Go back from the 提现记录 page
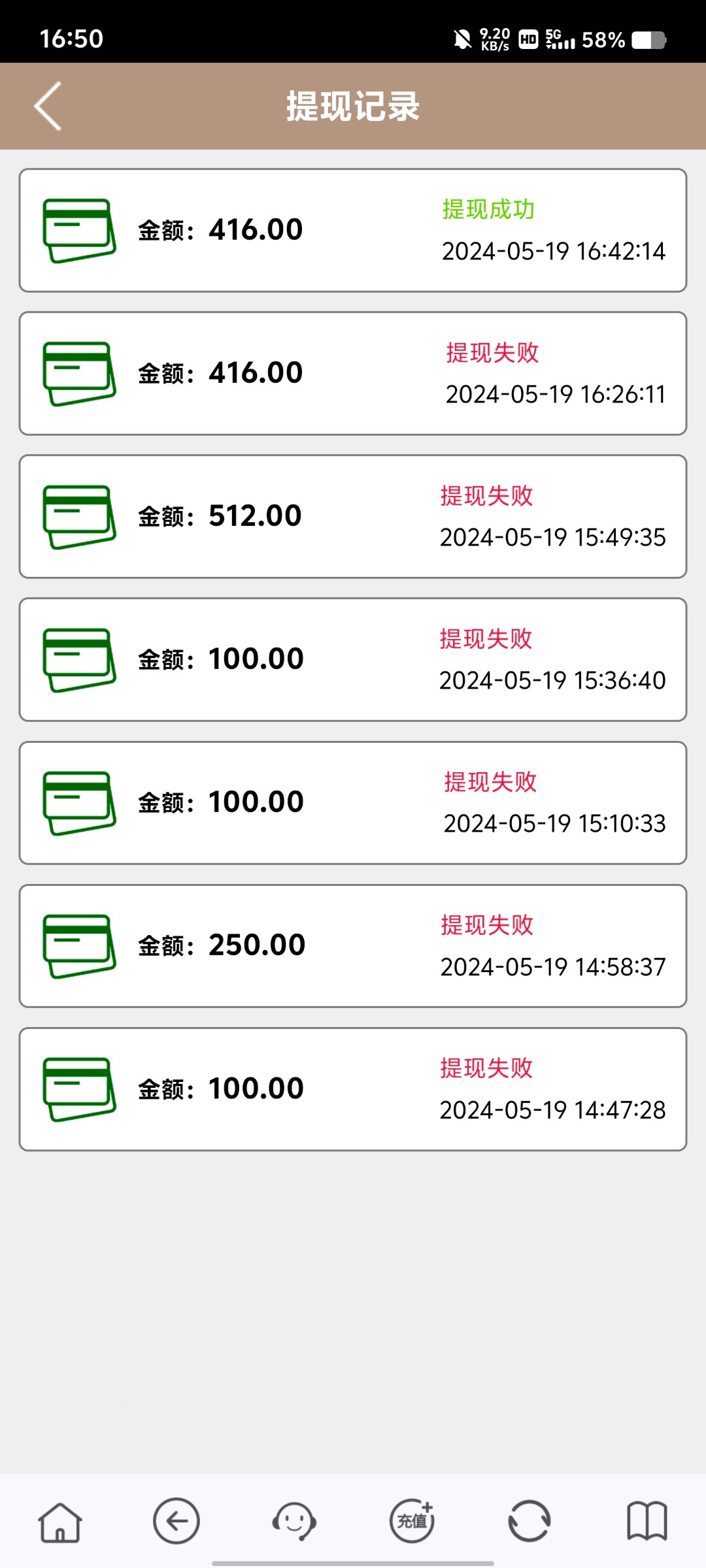The image size is (706, 1568). tap(48, 106)
